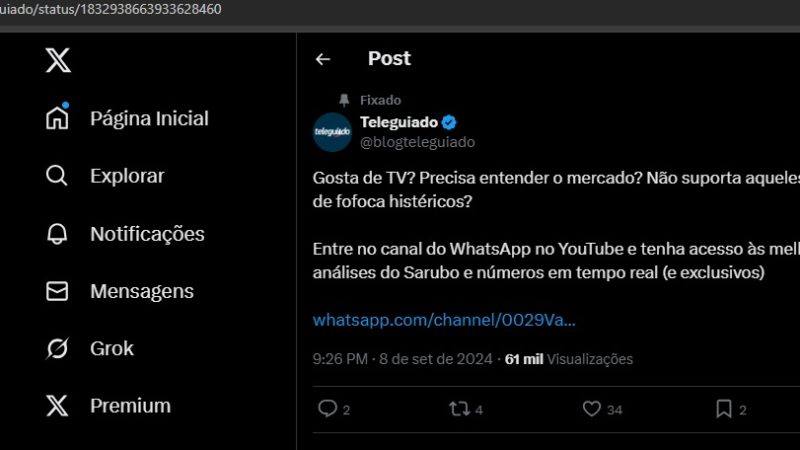Open the Explorar section

click(x=126, y=176)
